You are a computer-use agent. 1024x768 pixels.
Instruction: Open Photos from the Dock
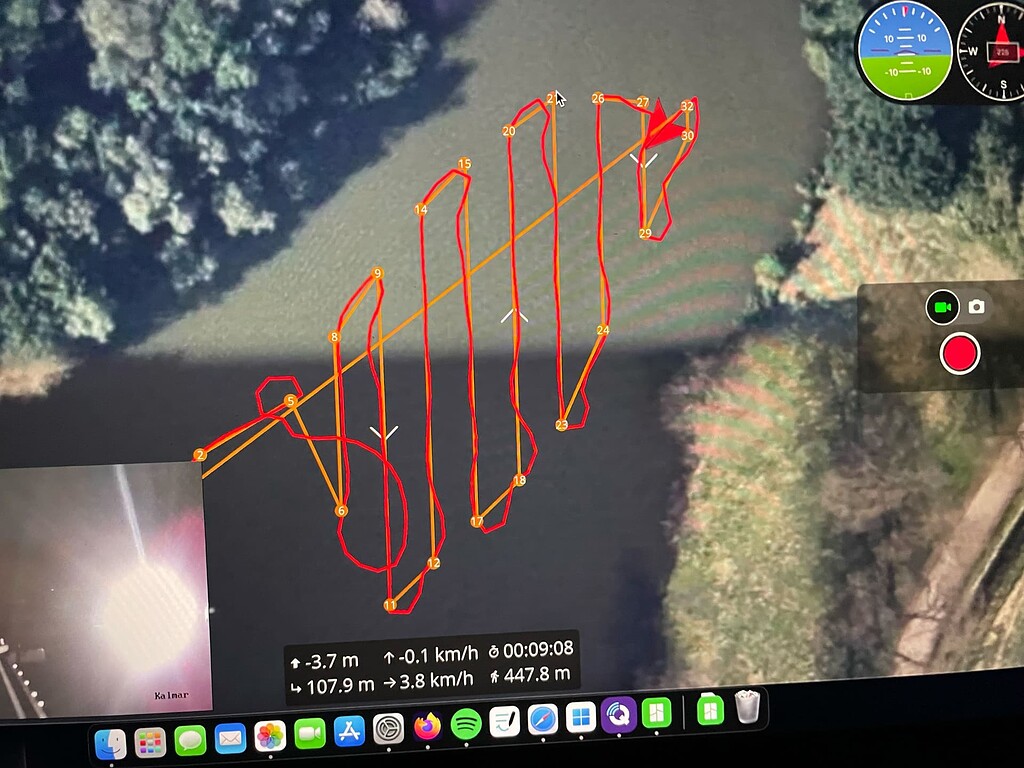coord(270,737)
